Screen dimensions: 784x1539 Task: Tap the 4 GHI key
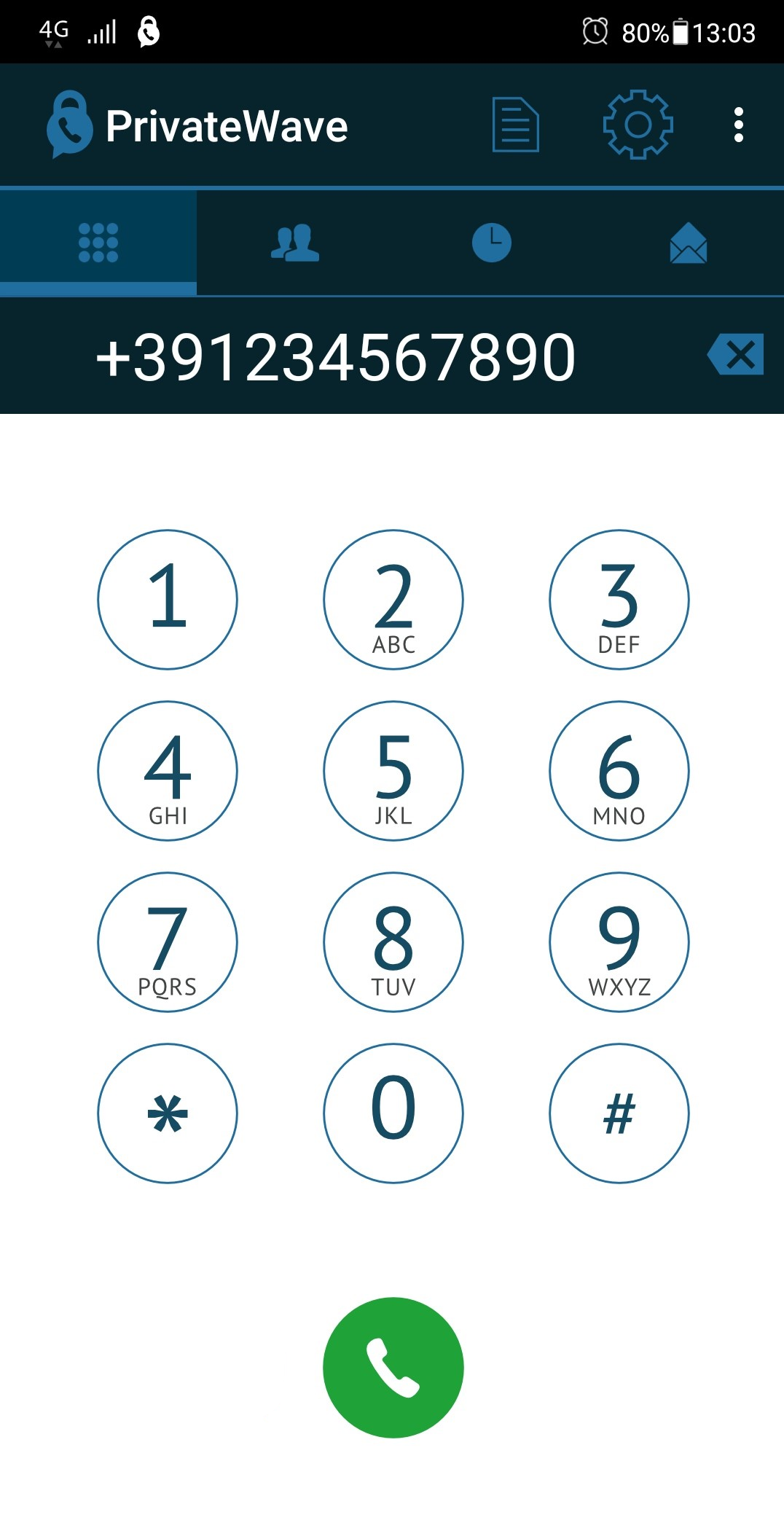[168, 770]
